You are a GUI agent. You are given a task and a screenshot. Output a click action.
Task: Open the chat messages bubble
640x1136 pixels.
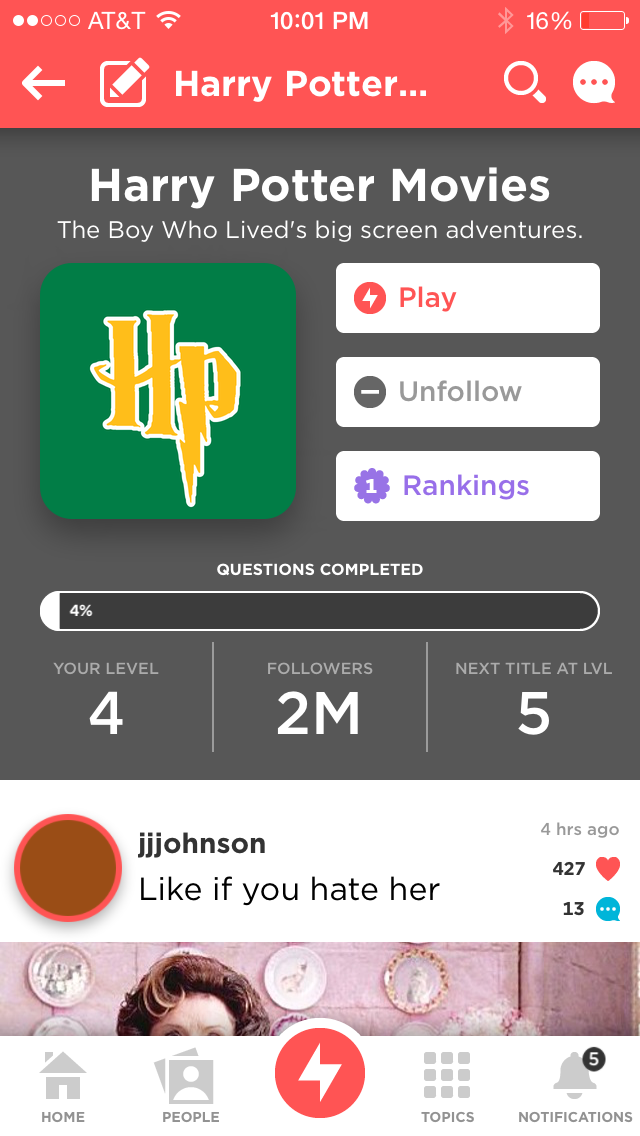[594, 84]
